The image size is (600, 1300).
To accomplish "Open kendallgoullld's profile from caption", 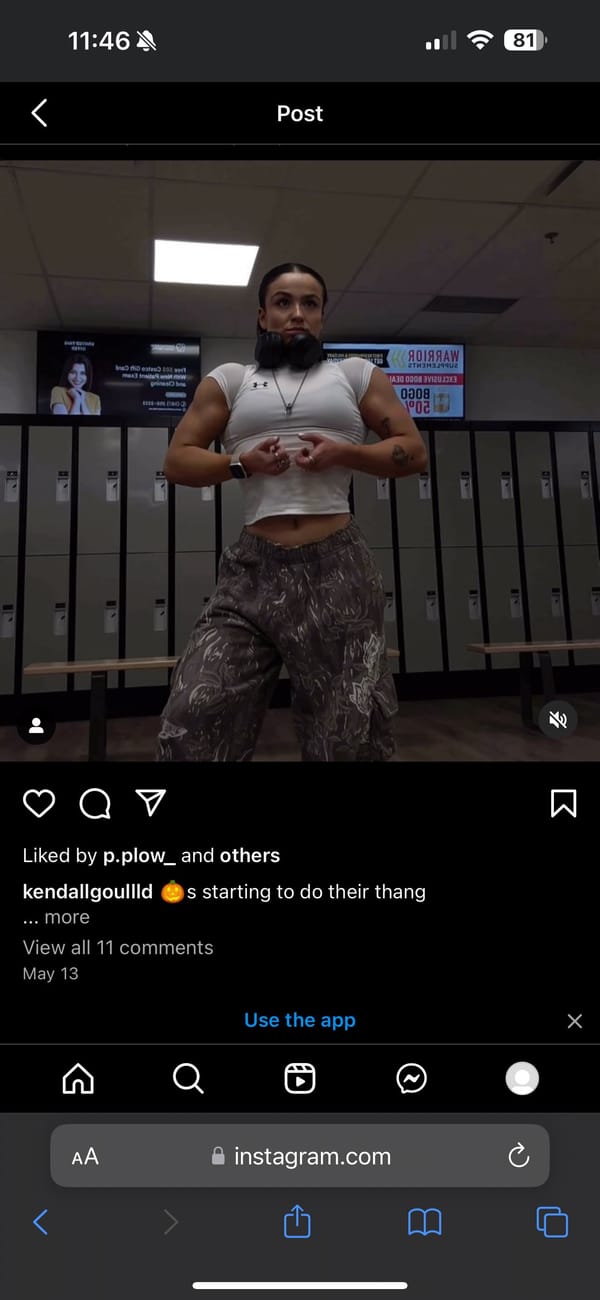I will 88,891.
